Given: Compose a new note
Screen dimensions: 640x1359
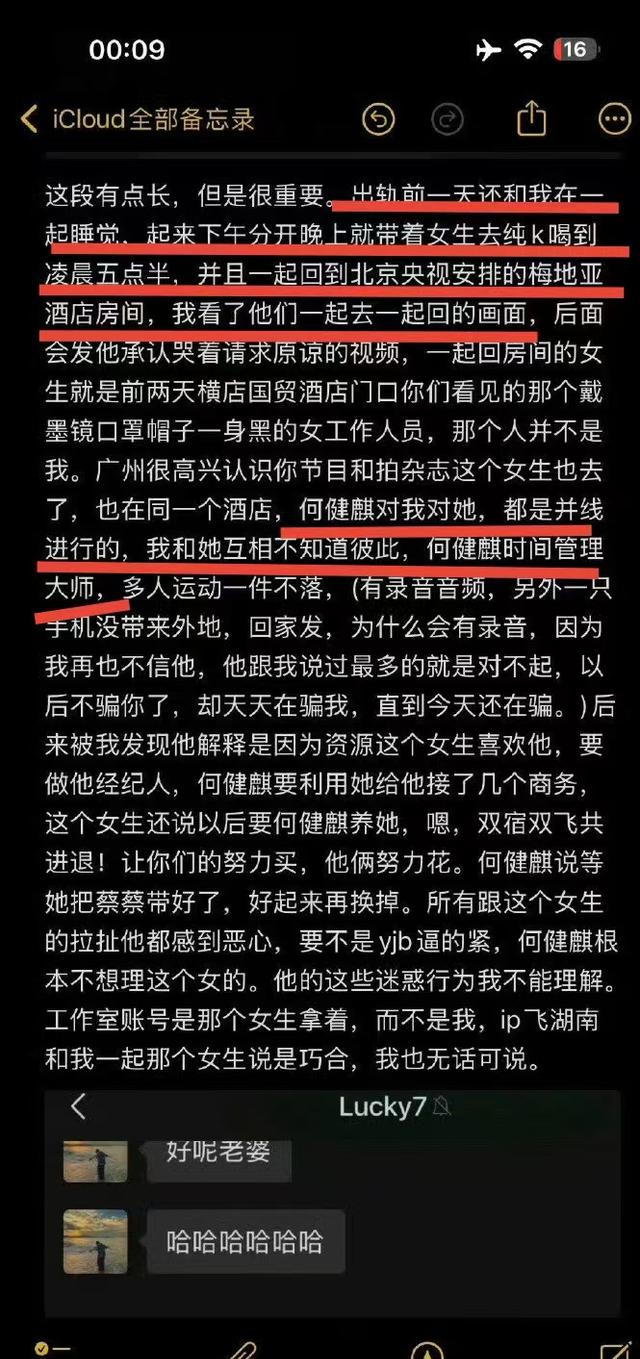Looking at the screenshot, I should click(x=613, y=1349).
